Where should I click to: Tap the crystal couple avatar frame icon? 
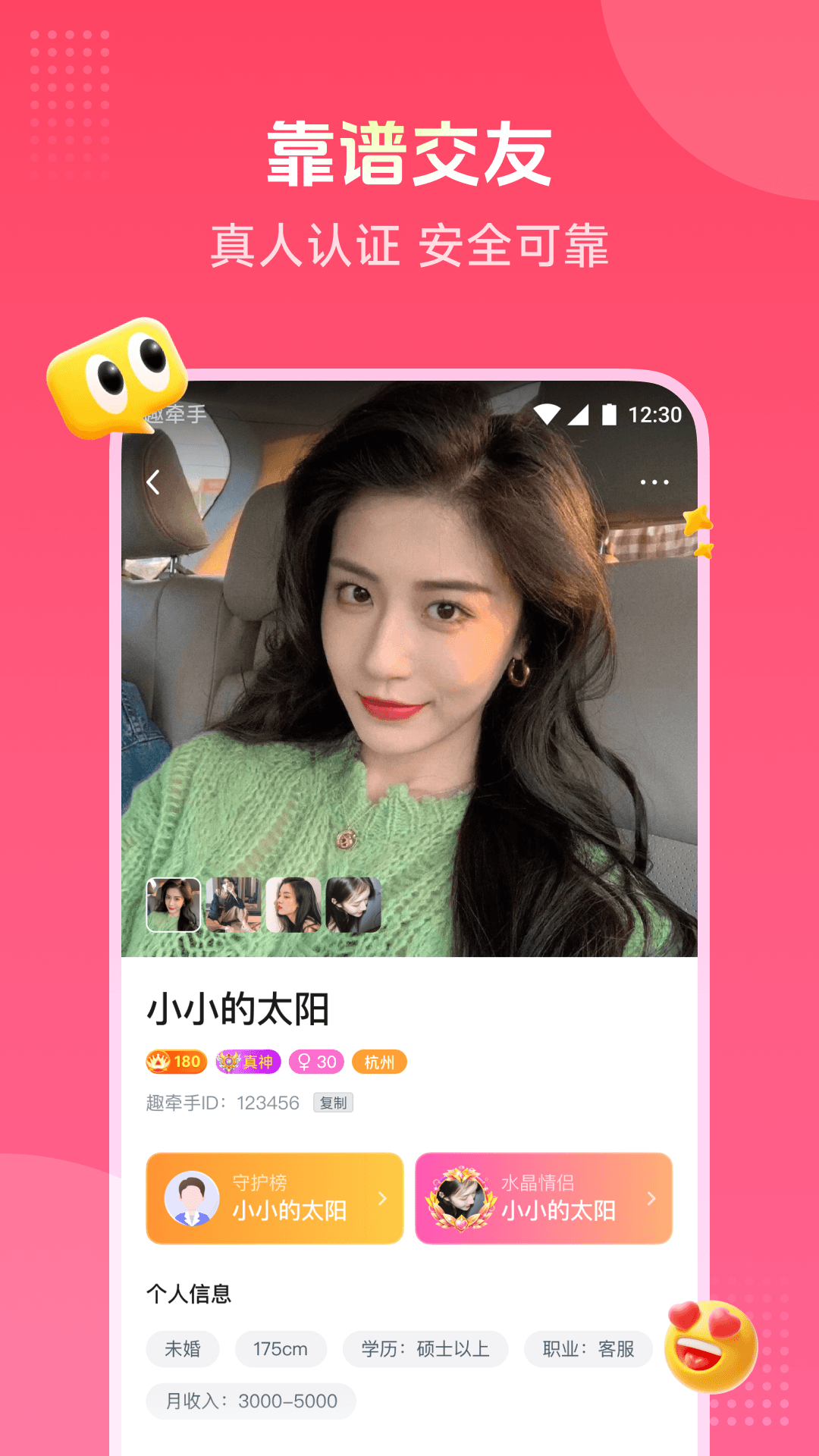tap(465, 1197)
